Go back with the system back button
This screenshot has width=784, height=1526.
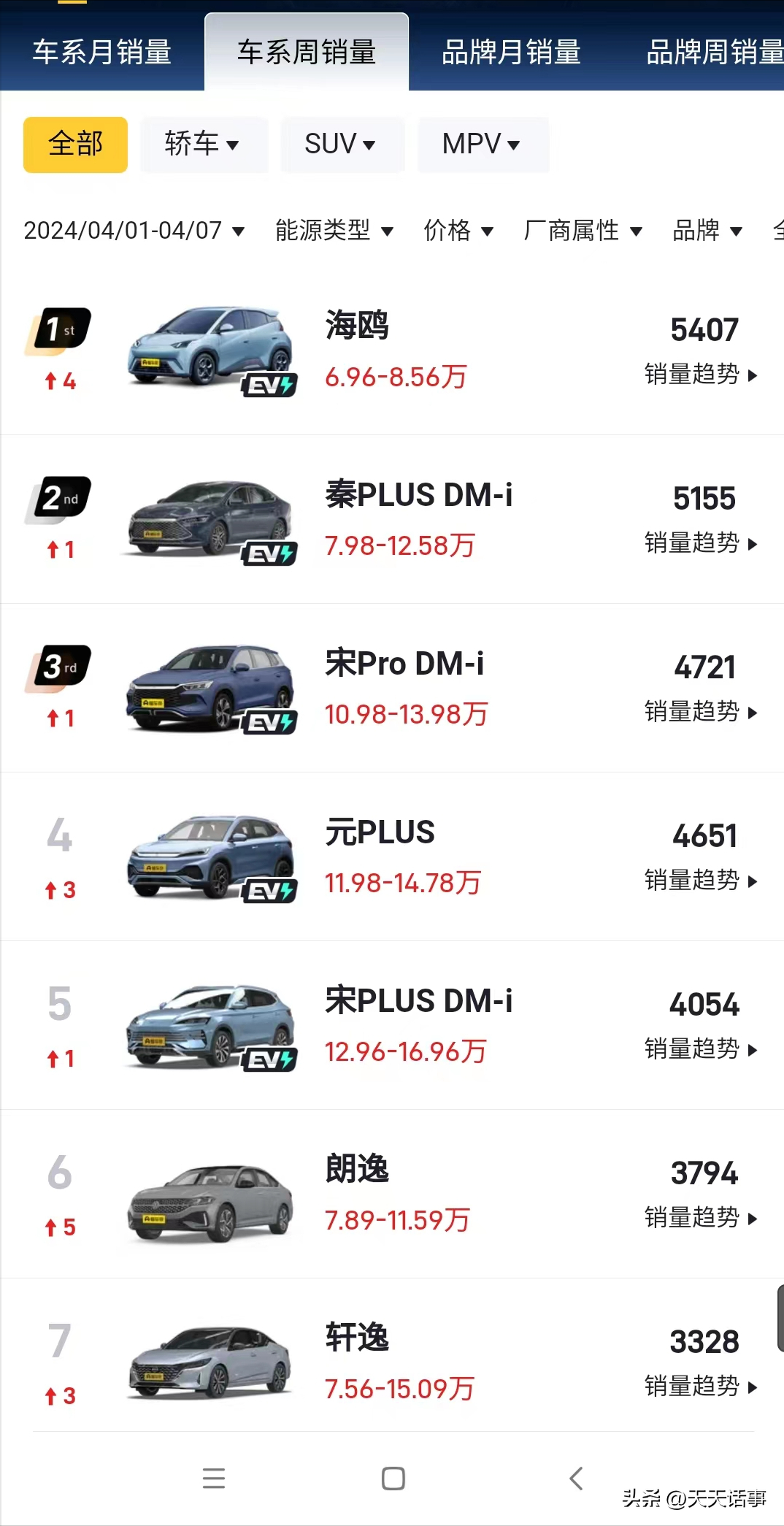coord(576,1479)
